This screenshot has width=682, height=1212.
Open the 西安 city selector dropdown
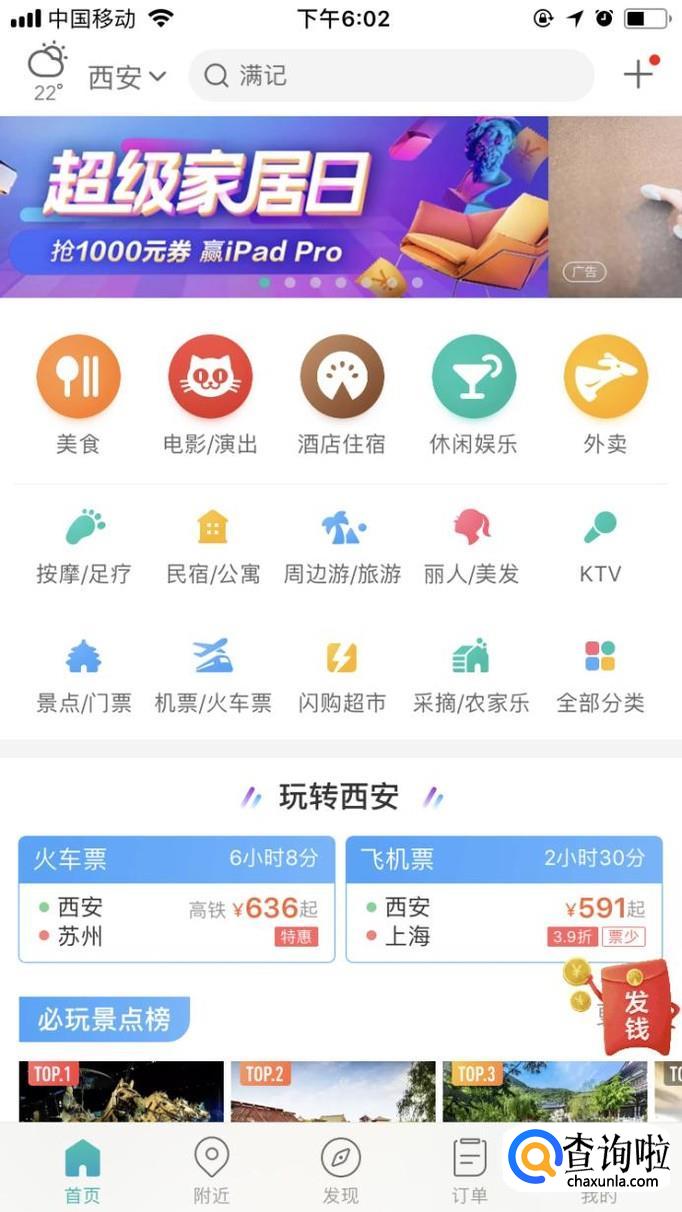click(126, 77)
